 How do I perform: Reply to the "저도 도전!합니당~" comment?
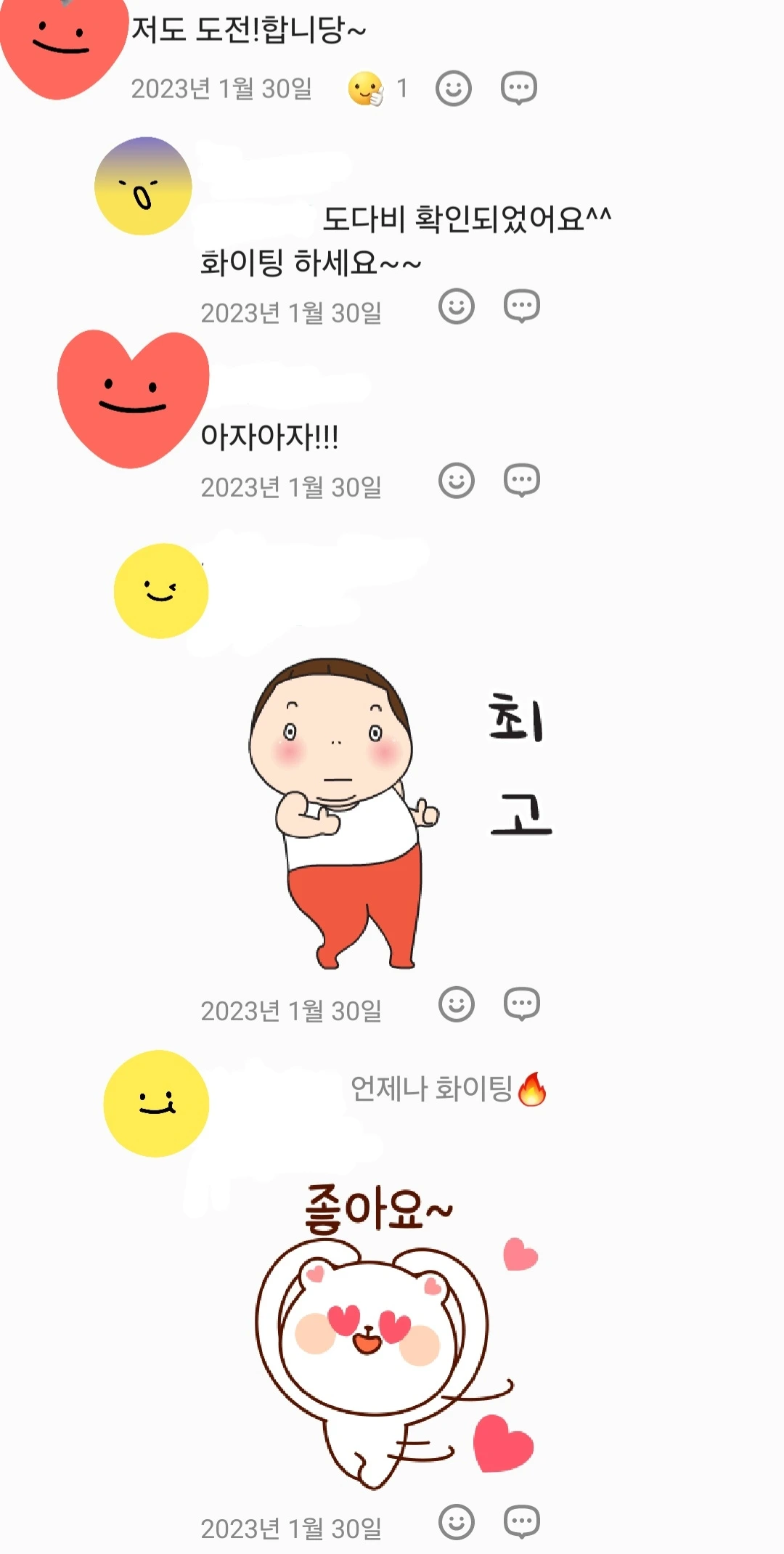[519, 89]
